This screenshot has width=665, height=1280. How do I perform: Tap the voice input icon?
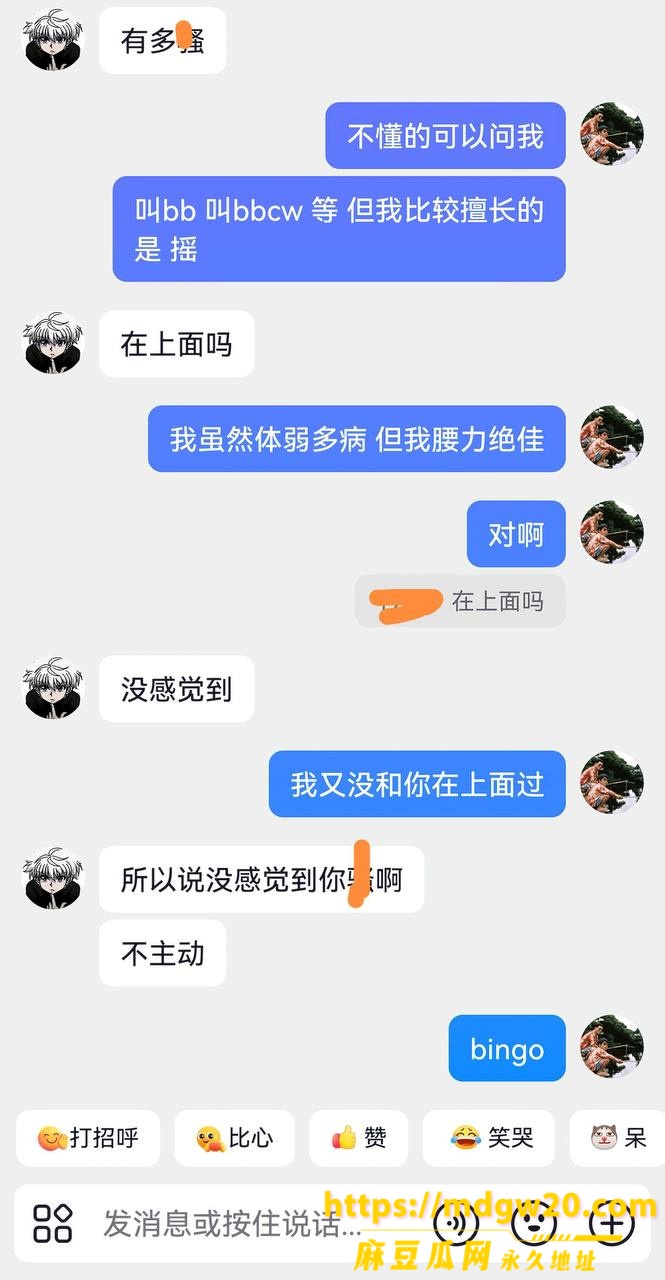pyautogui.click(x=456, y=1222)
